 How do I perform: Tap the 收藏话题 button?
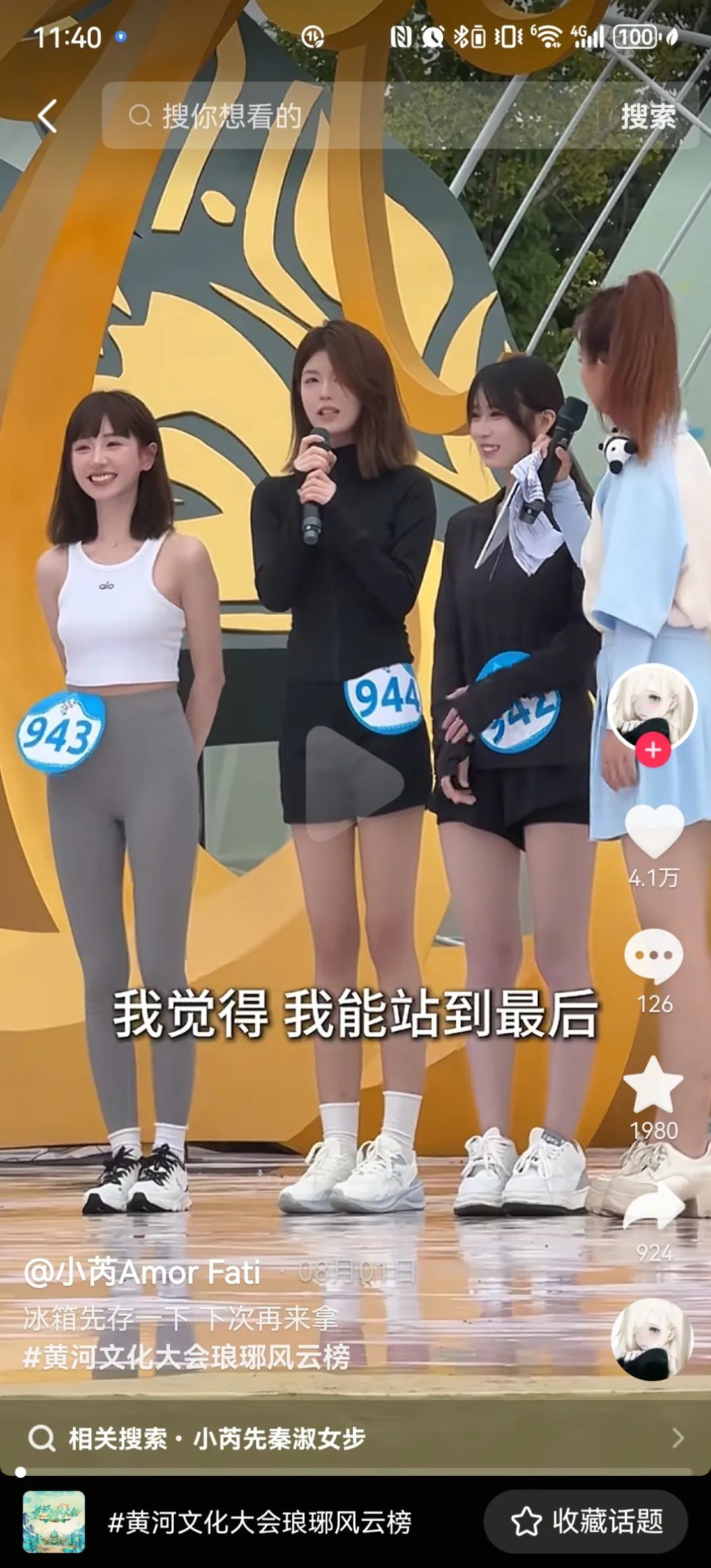(586, 1522)
